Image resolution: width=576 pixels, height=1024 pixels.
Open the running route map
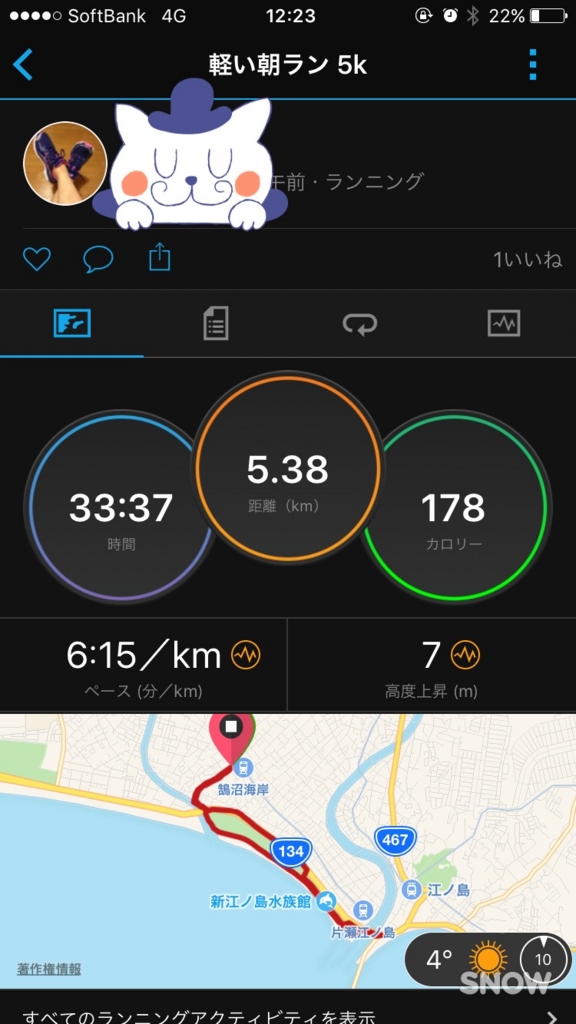(288, 851)
